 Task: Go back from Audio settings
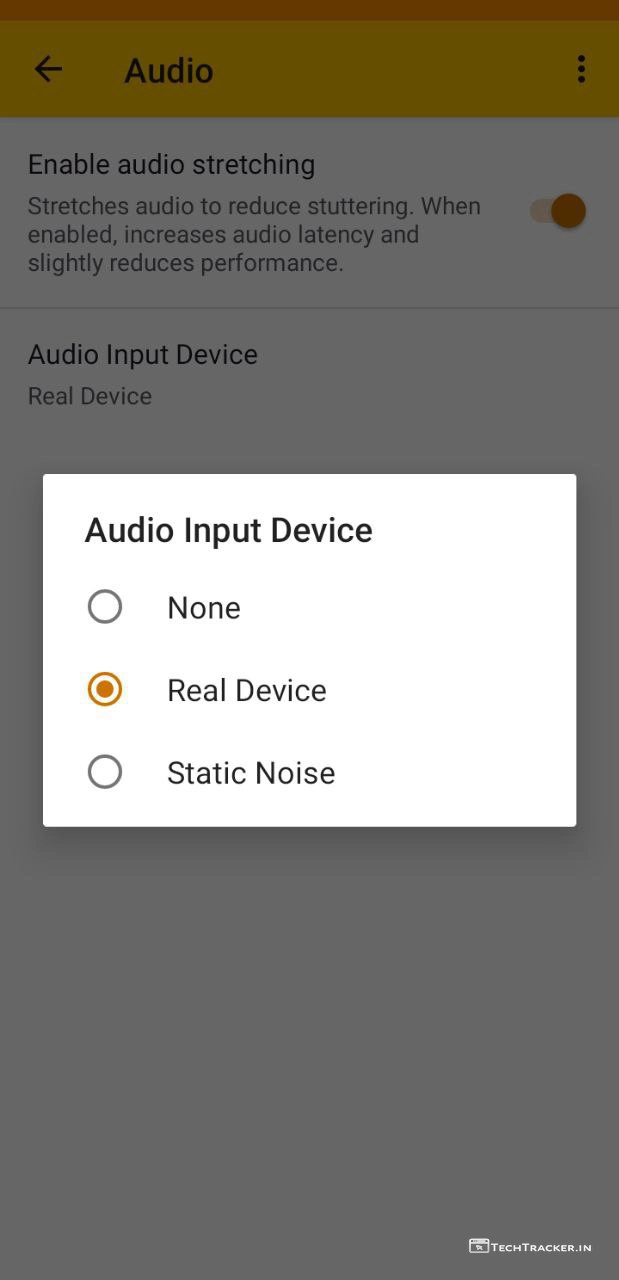click(48, 69)
